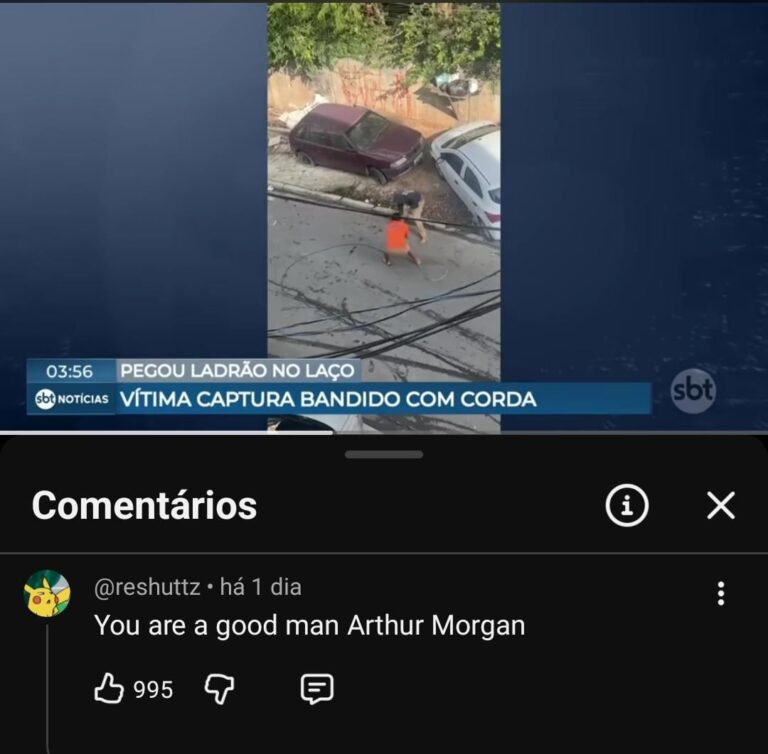This screenshot has width=768, height=754.
Task: Reply to the @reshuttz comment
Action: (317, 688)
